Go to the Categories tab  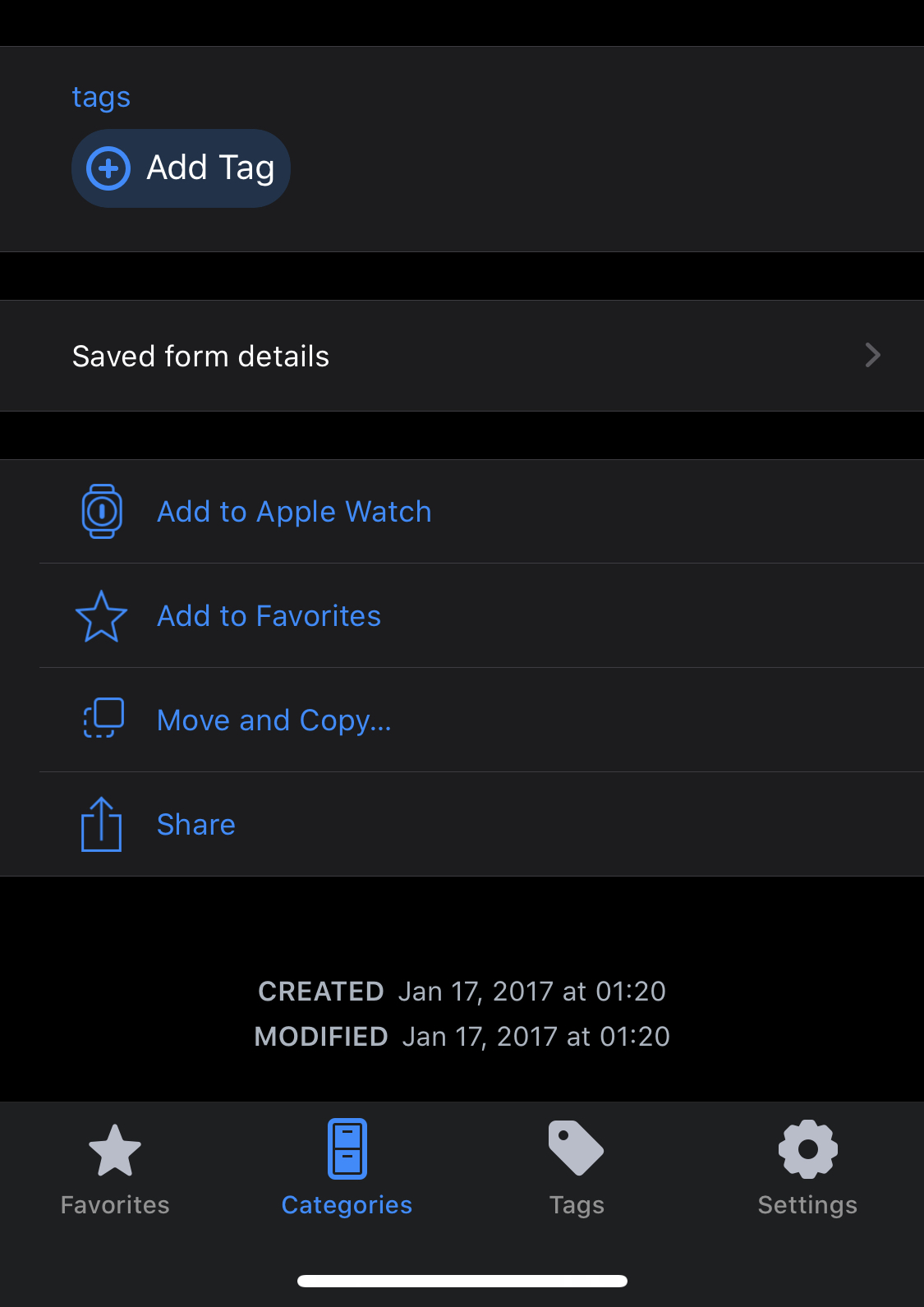[347, 1170]
